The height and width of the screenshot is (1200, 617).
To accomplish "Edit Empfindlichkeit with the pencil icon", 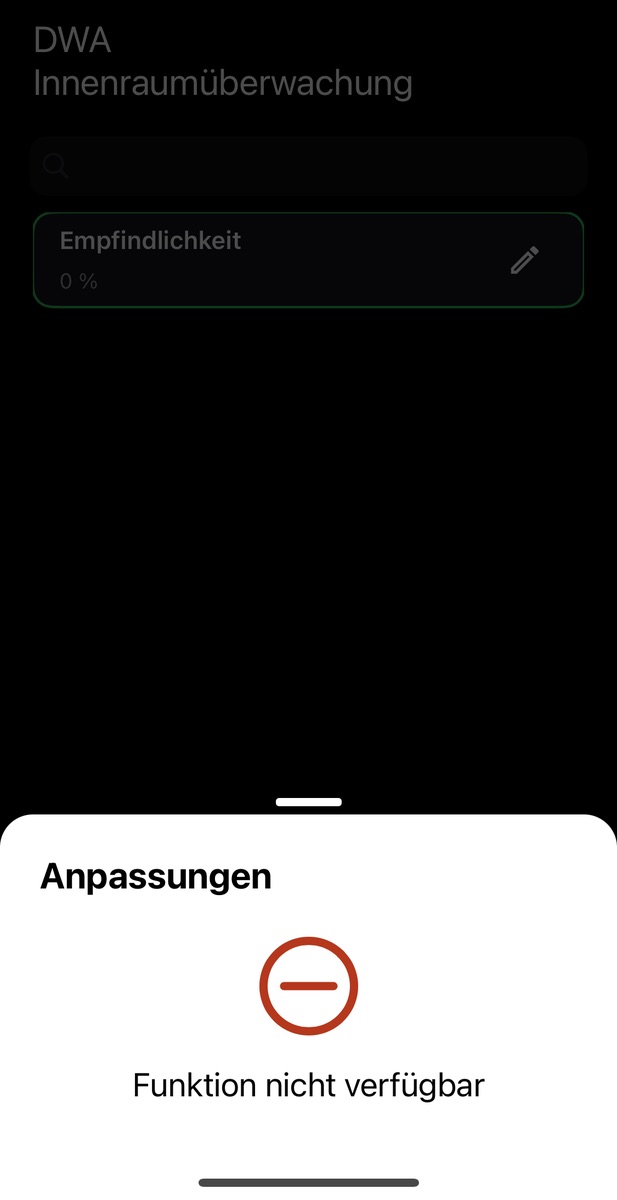I will [525, 260].
